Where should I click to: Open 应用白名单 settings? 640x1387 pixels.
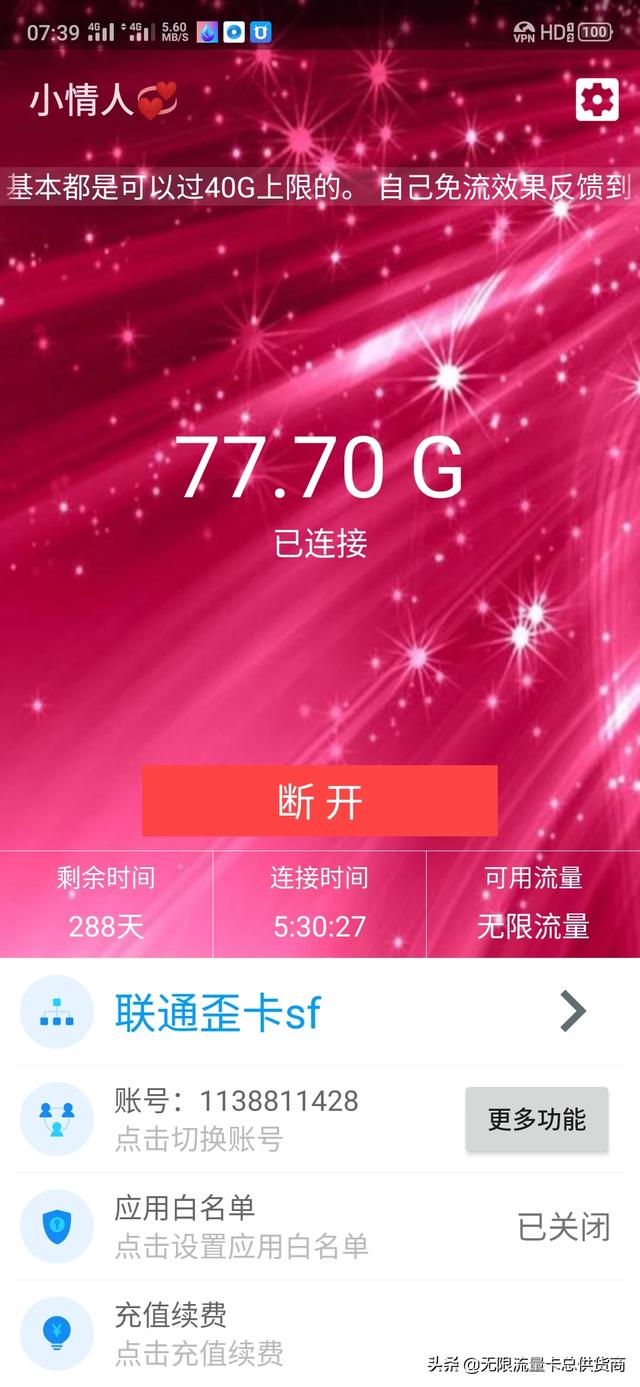(x=320, y=1226)
